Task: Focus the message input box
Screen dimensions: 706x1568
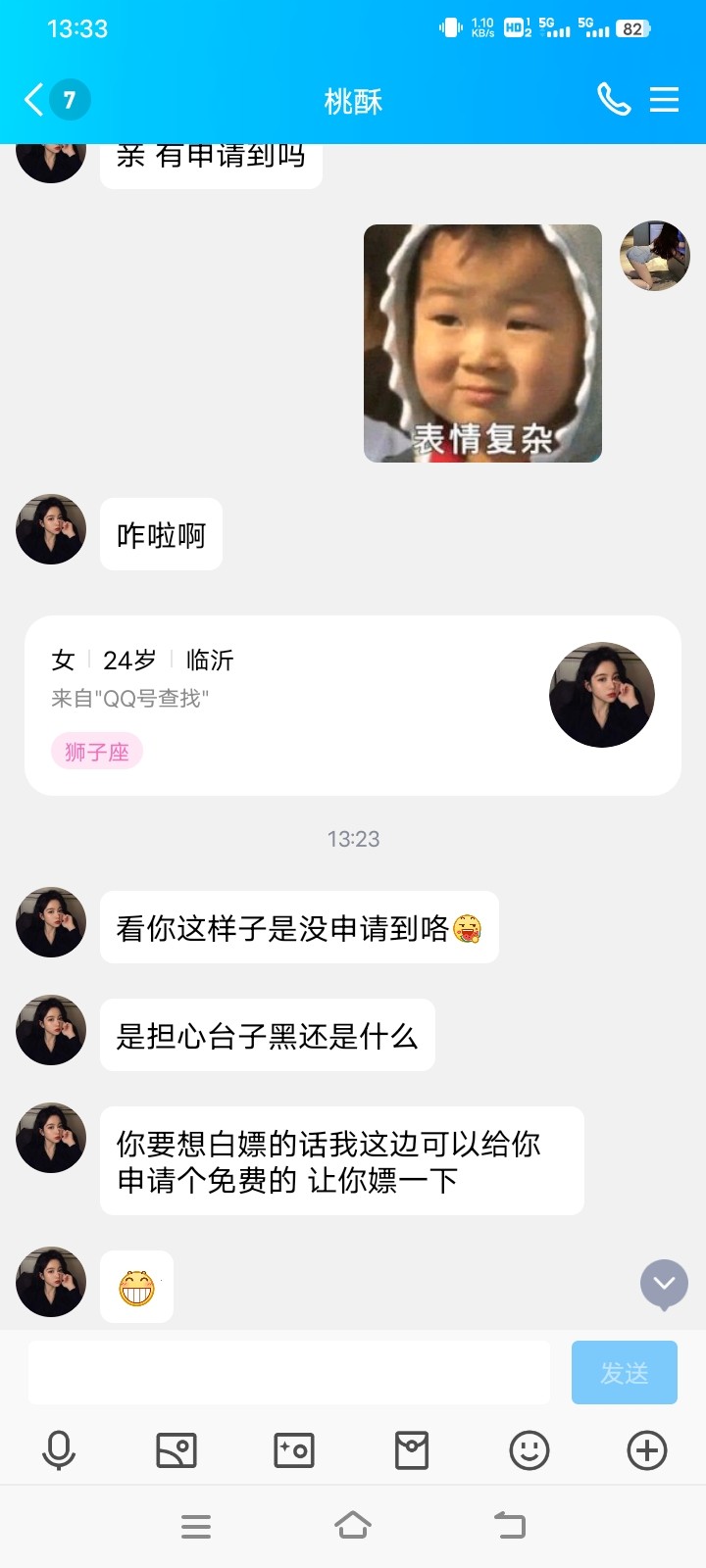Action: pos(289,1372)
